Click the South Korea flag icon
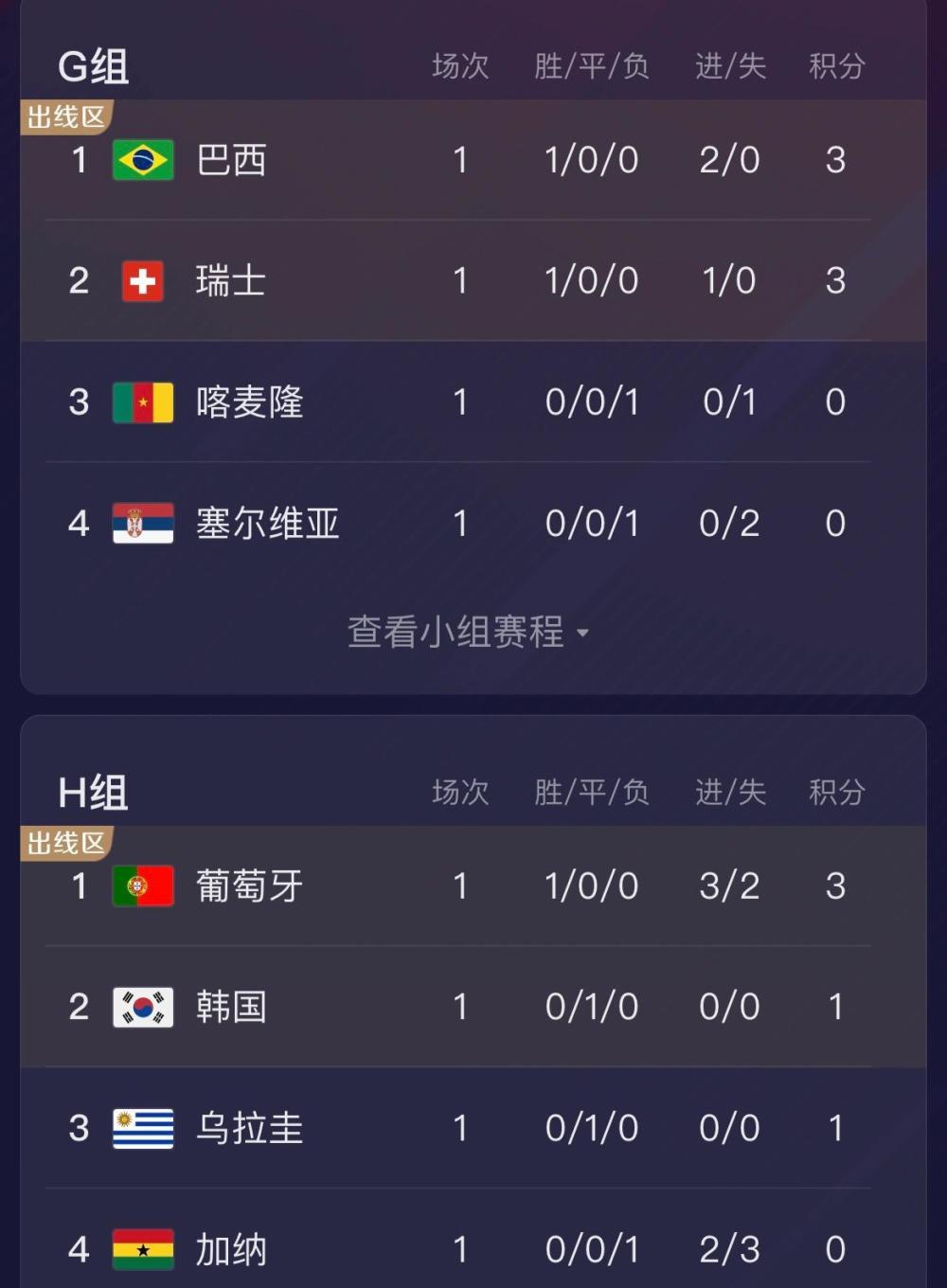The width and height of the screenshot is (947, 1288). click(143, 1007)
